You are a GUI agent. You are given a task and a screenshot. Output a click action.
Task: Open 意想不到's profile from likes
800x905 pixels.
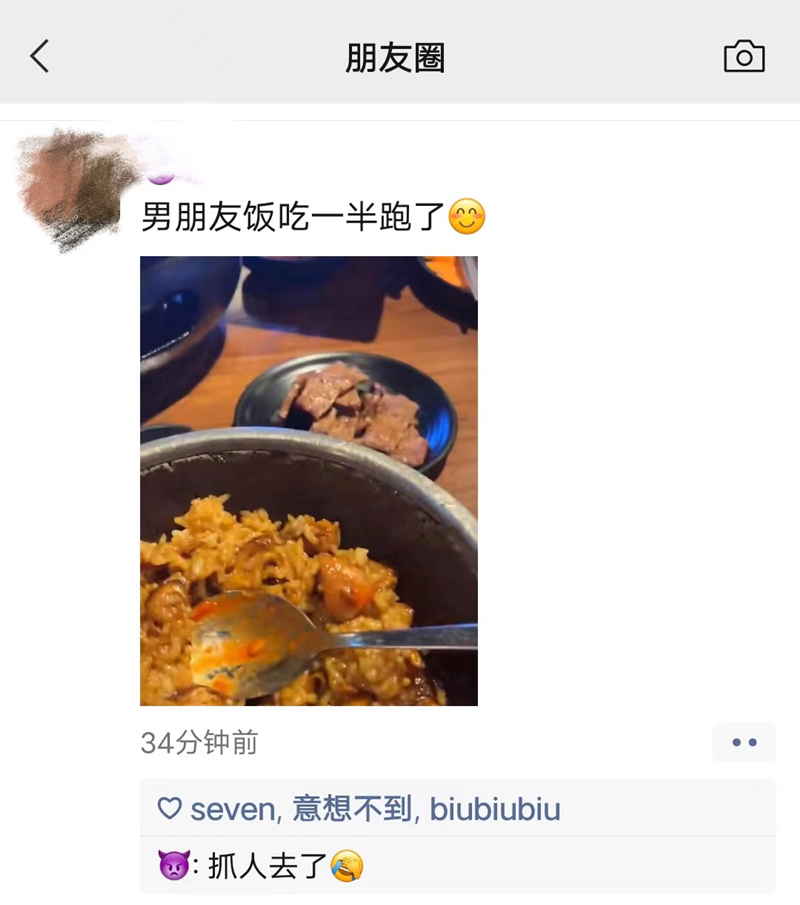click(x=352, y=809)
